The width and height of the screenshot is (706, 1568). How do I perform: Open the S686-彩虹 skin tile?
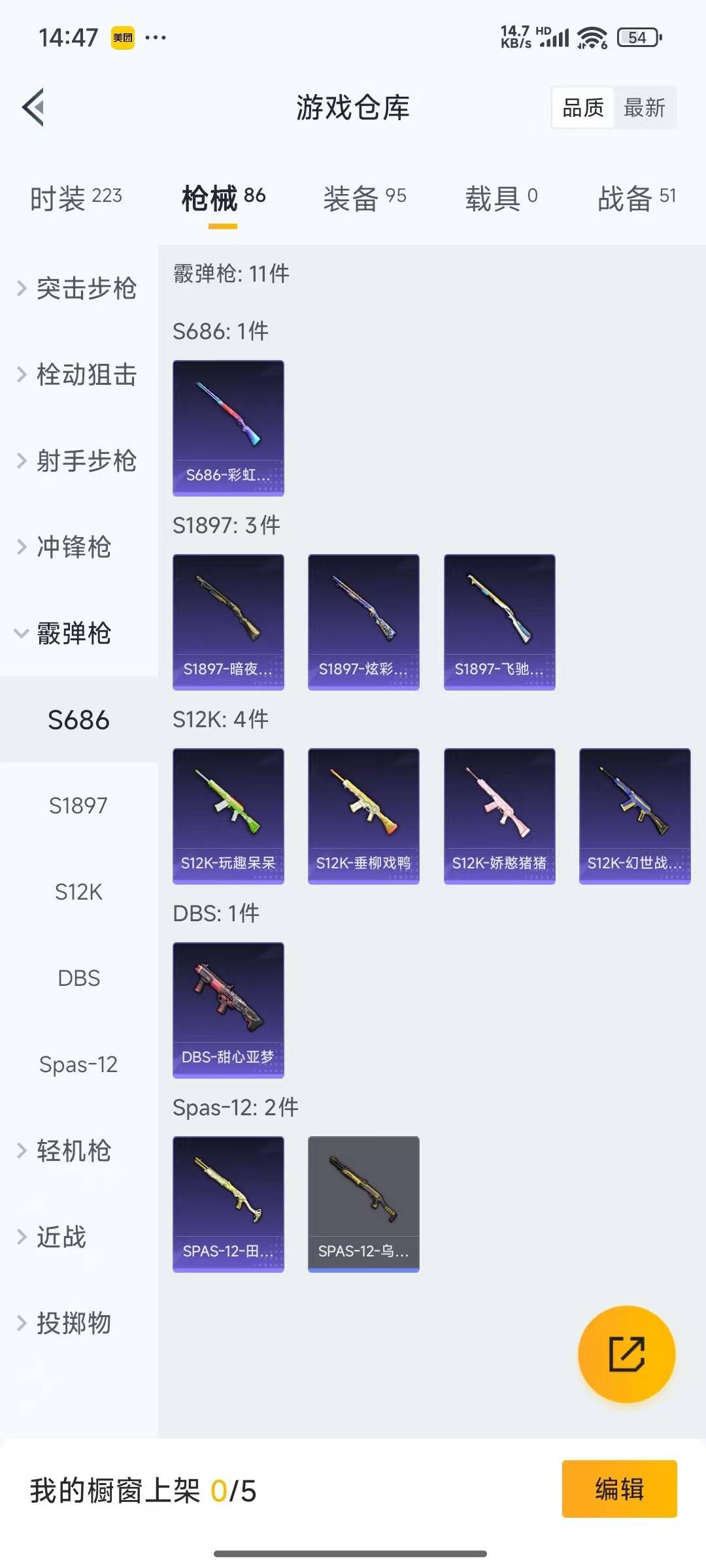click(x=228, y=427)
